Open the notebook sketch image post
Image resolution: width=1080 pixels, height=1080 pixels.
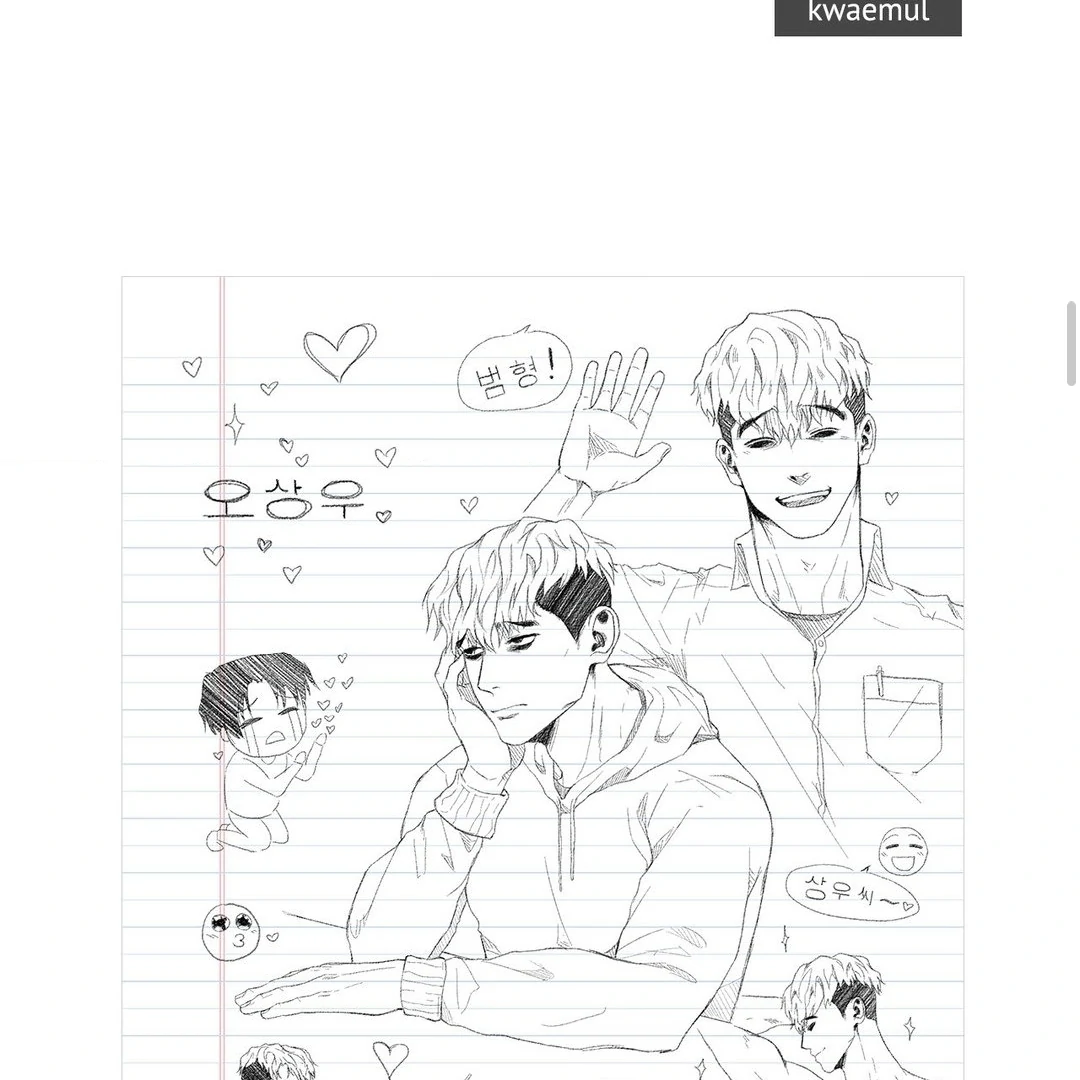coord(542,678)
